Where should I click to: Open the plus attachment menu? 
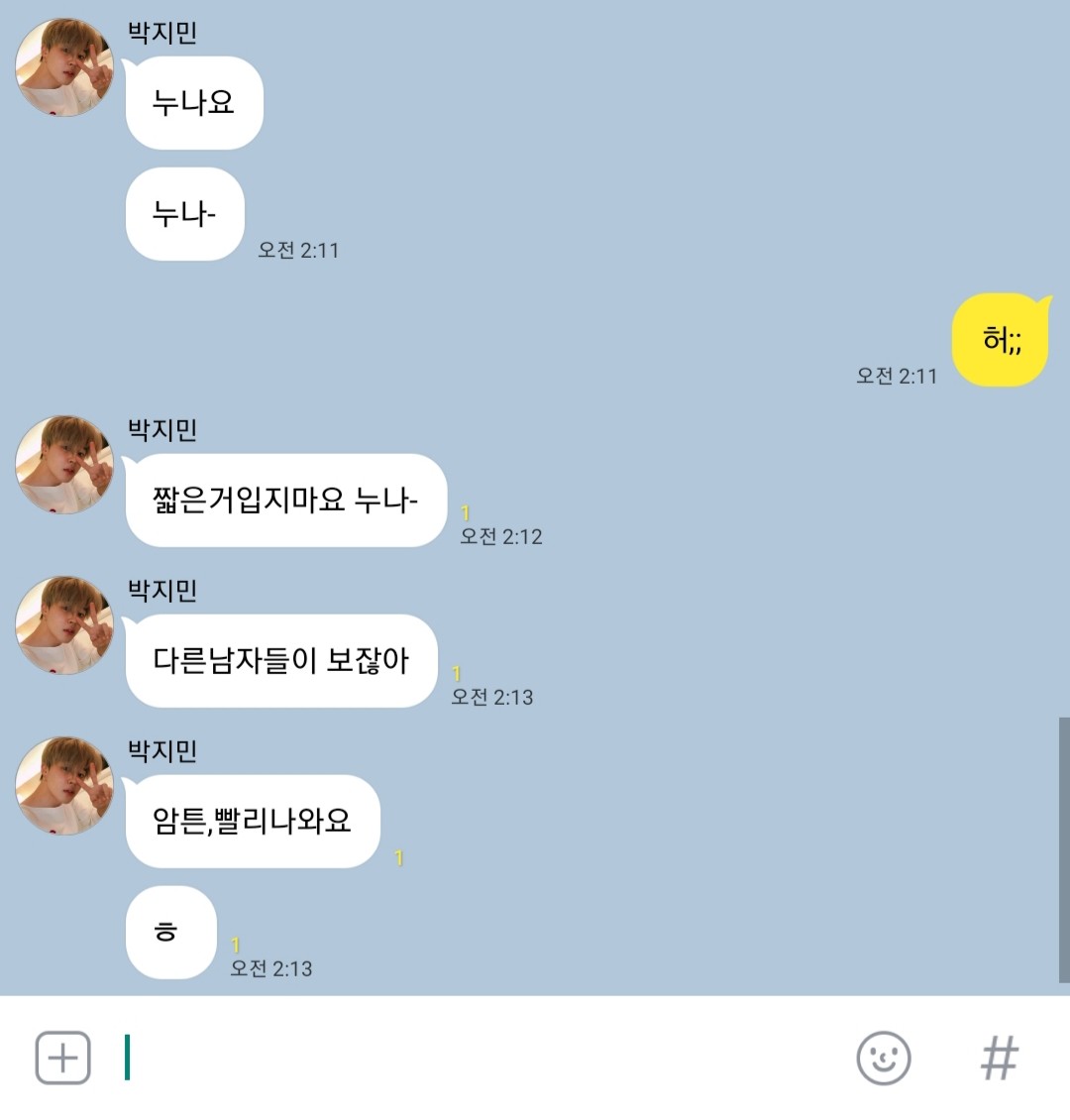(x=63, y=1058)
